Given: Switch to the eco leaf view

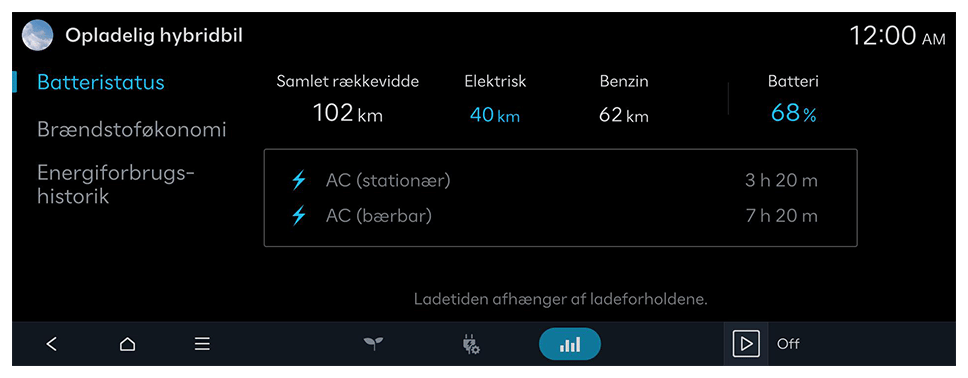Looking at the screenshot, I should pyautogui.click(x=373, y=344).
